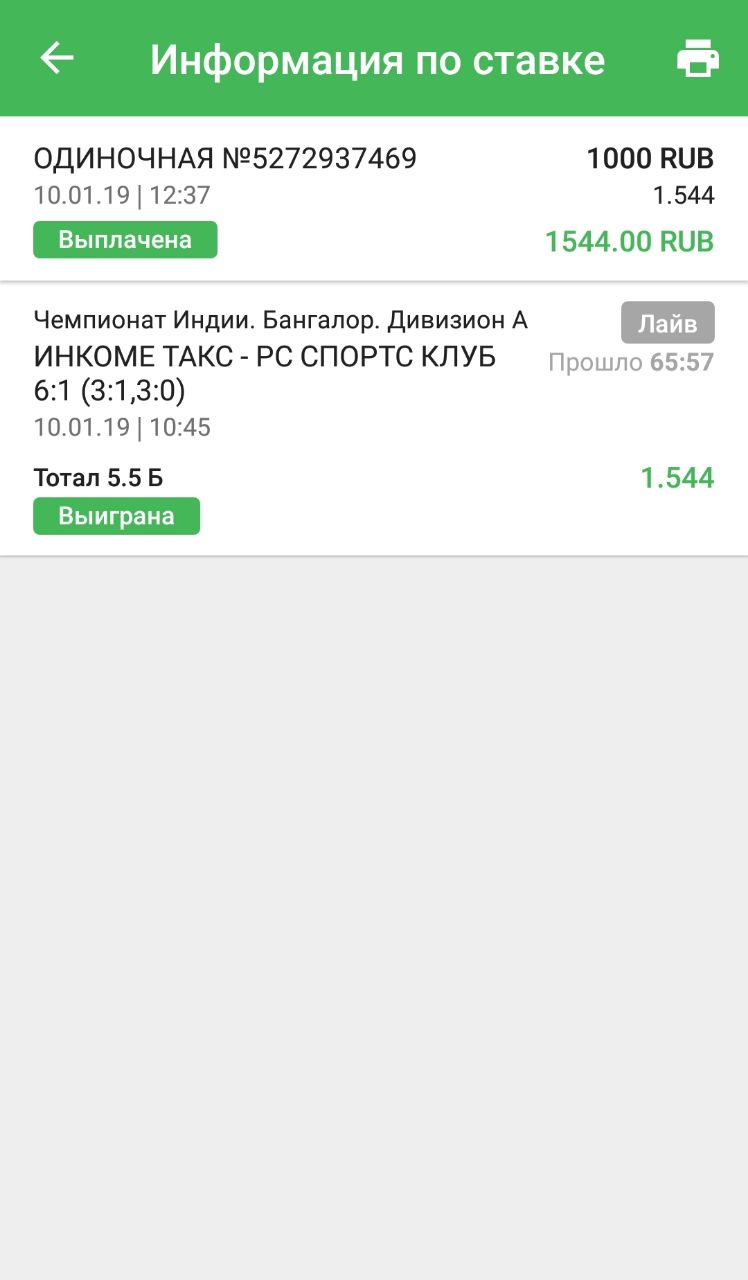Image resolution: width=748 pixels, height=1280 pixels.
Task: Print the bet slip information
Action: click(697, 58)
